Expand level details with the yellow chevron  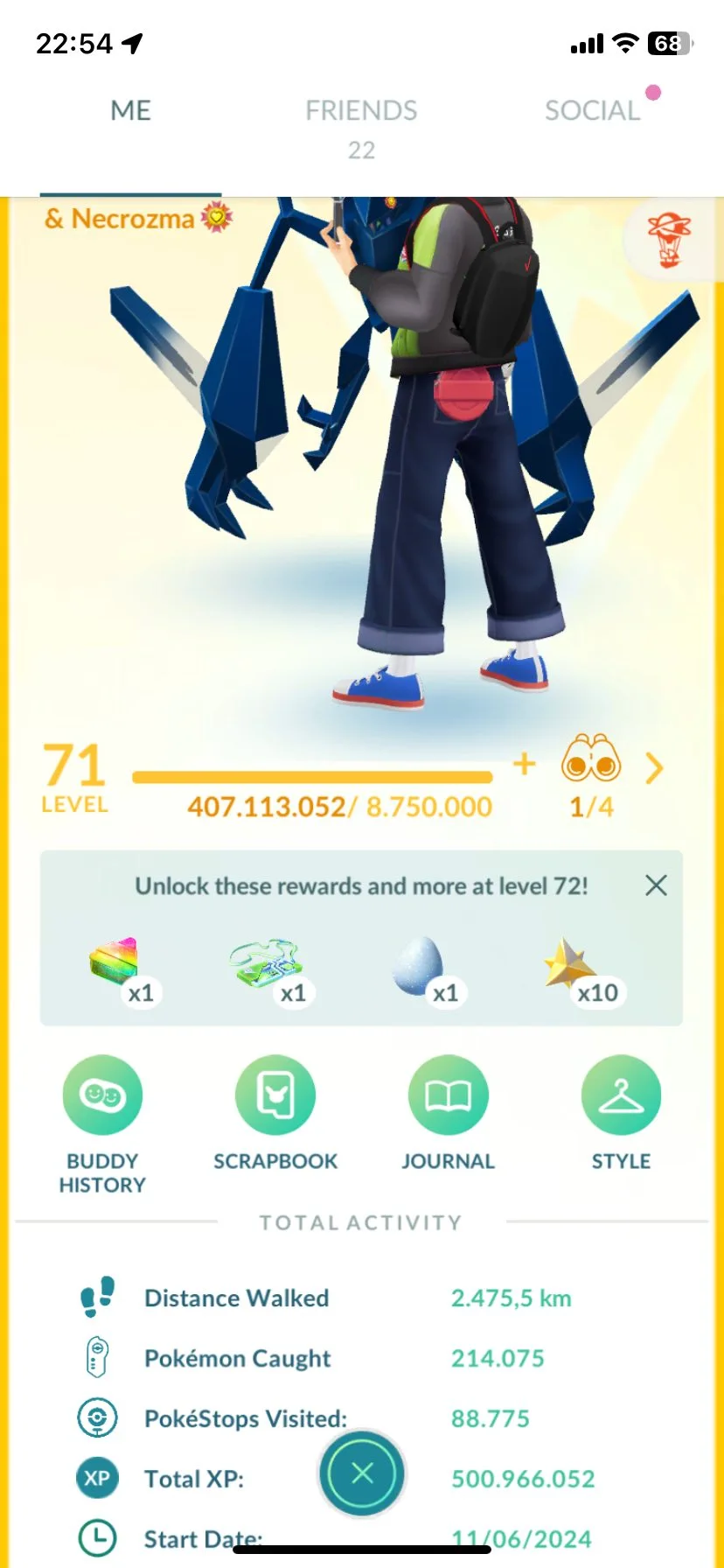pos(654,768)
